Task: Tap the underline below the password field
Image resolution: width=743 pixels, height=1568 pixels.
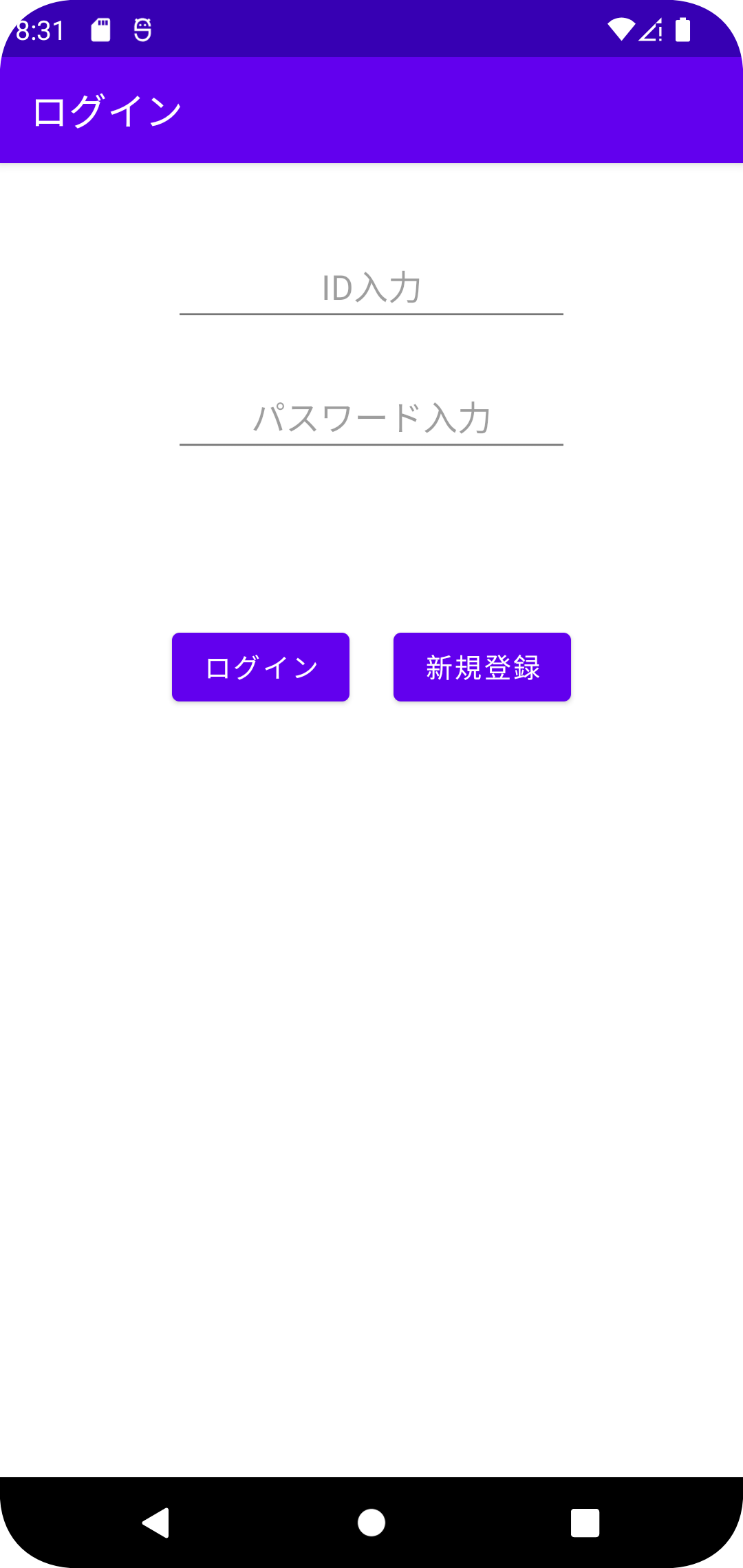Action: [371, 444]
